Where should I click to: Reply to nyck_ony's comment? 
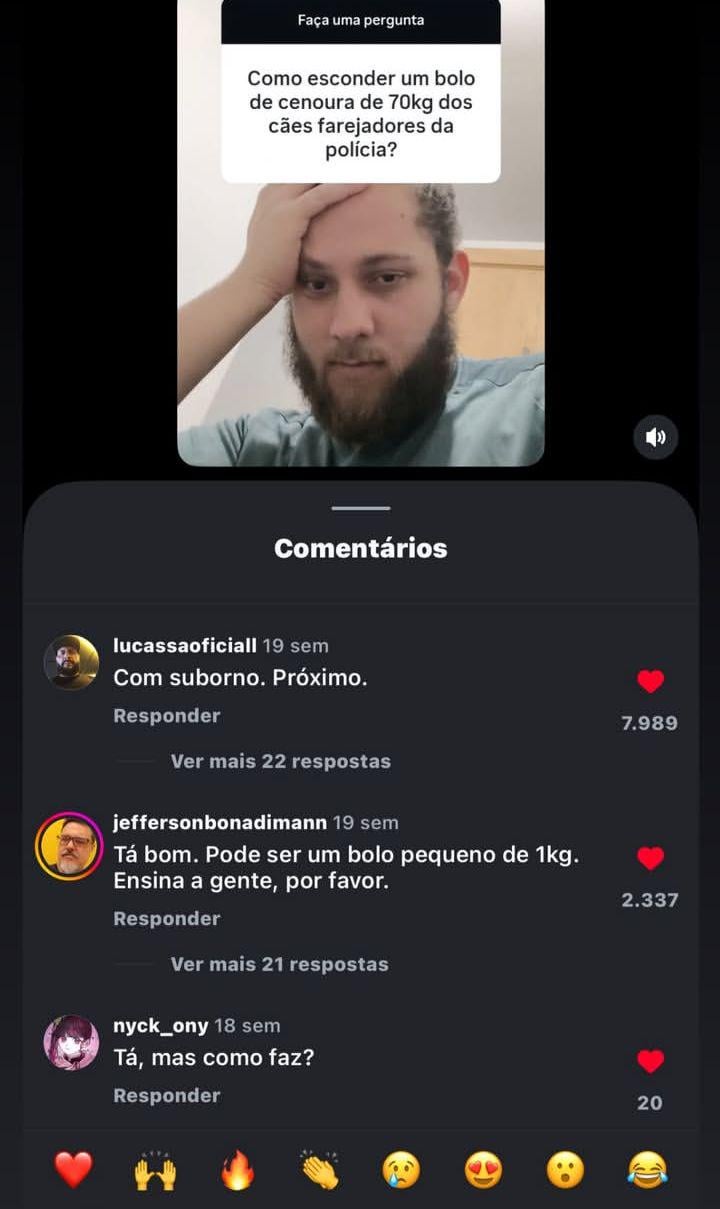166,1096
